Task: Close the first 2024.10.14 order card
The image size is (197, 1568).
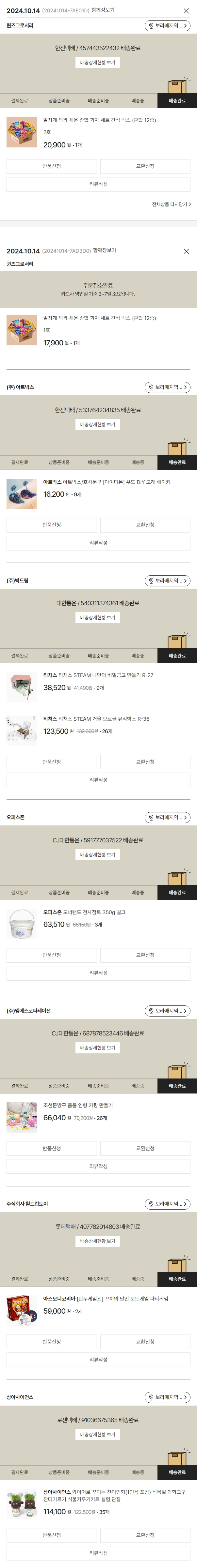Action: (x=186, y=11)
